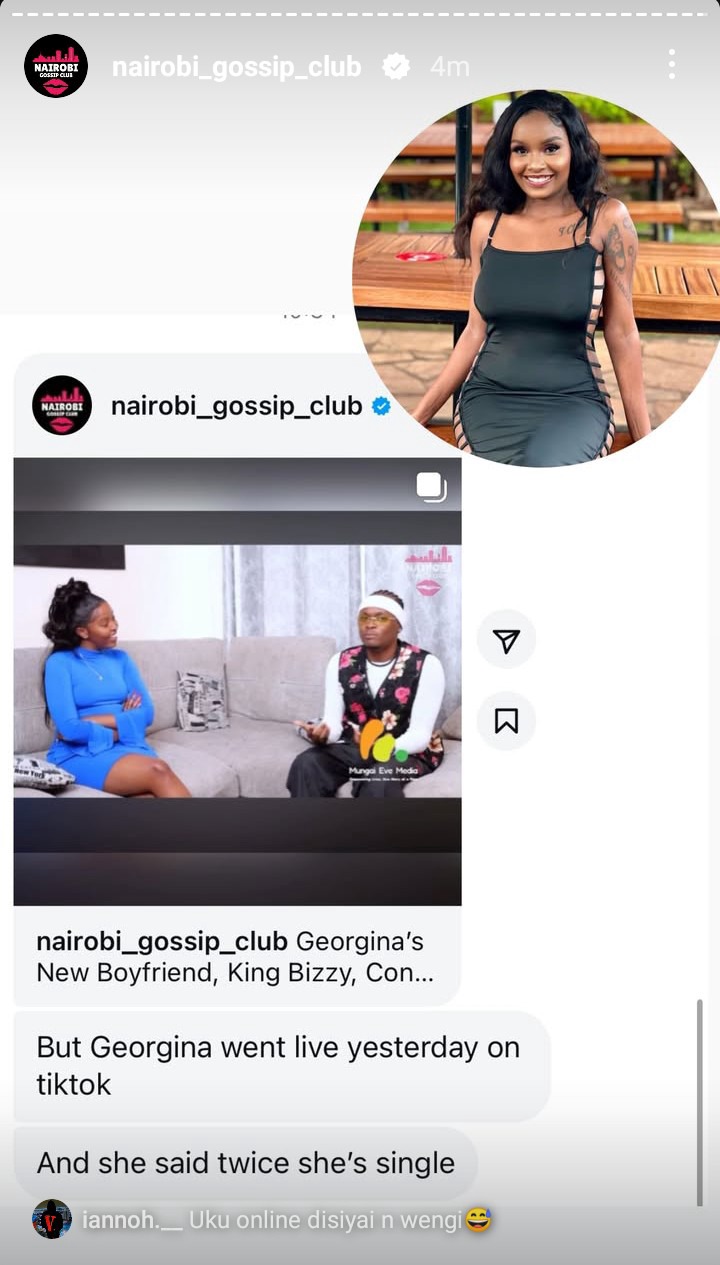The image size is (720, 1265).
Task: Open nairobi_gossip_club profile from story header avatar
Action: coord(56,66)
